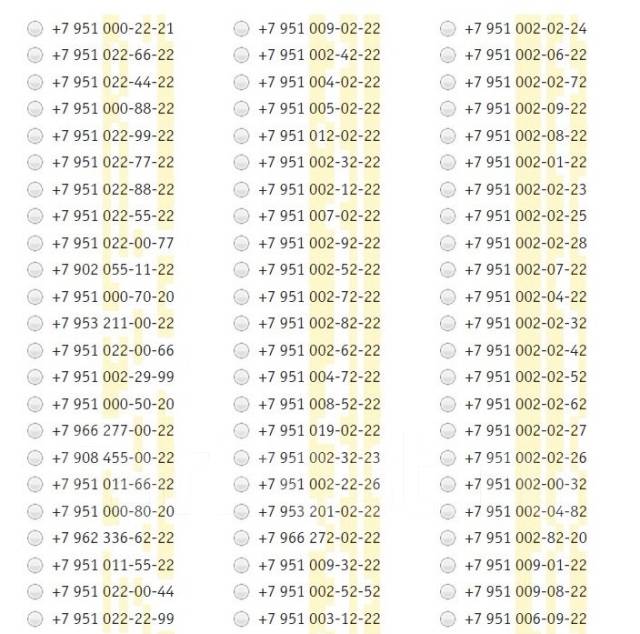Choose +7 951 009-02-22

tap(241, 28)
